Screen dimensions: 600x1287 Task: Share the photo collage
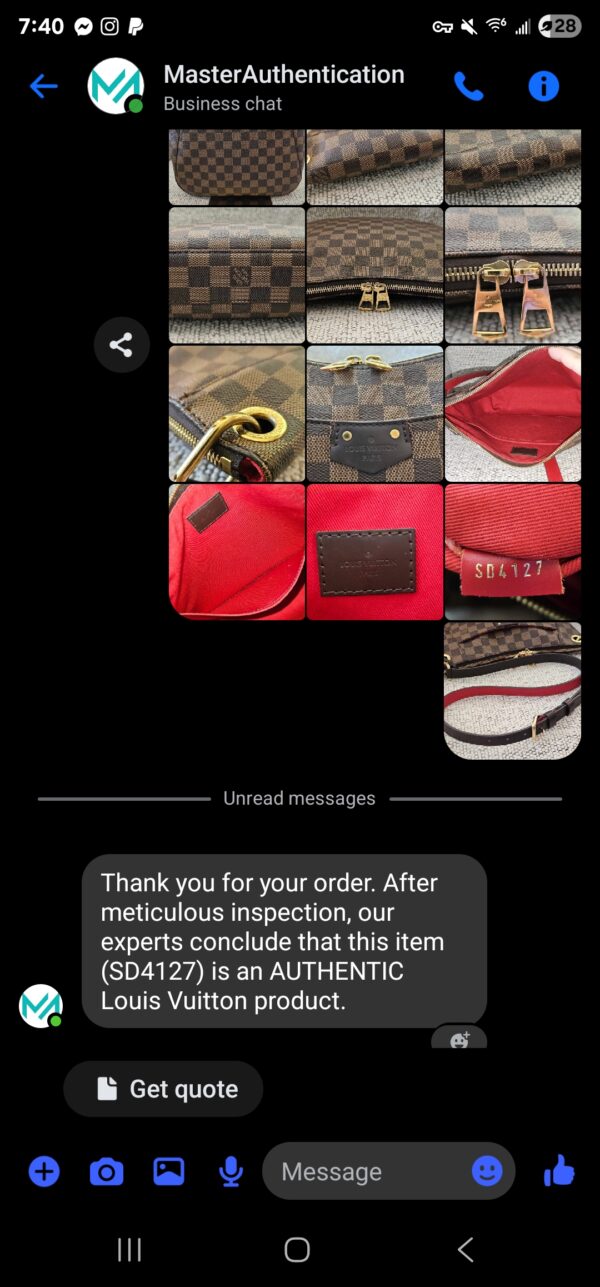[121, 345]
